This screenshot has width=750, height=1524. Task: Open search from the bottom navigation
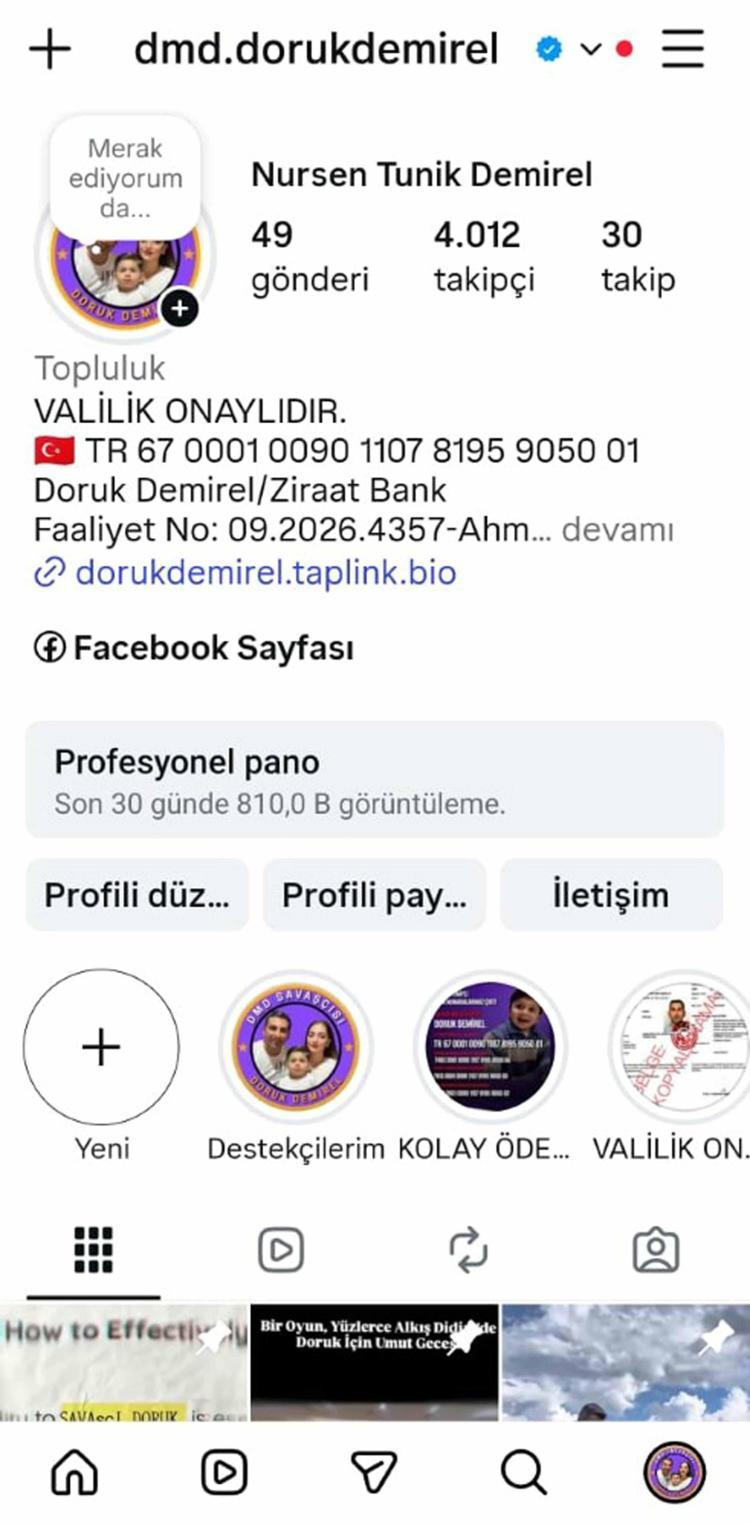[x=523, y=1472]
